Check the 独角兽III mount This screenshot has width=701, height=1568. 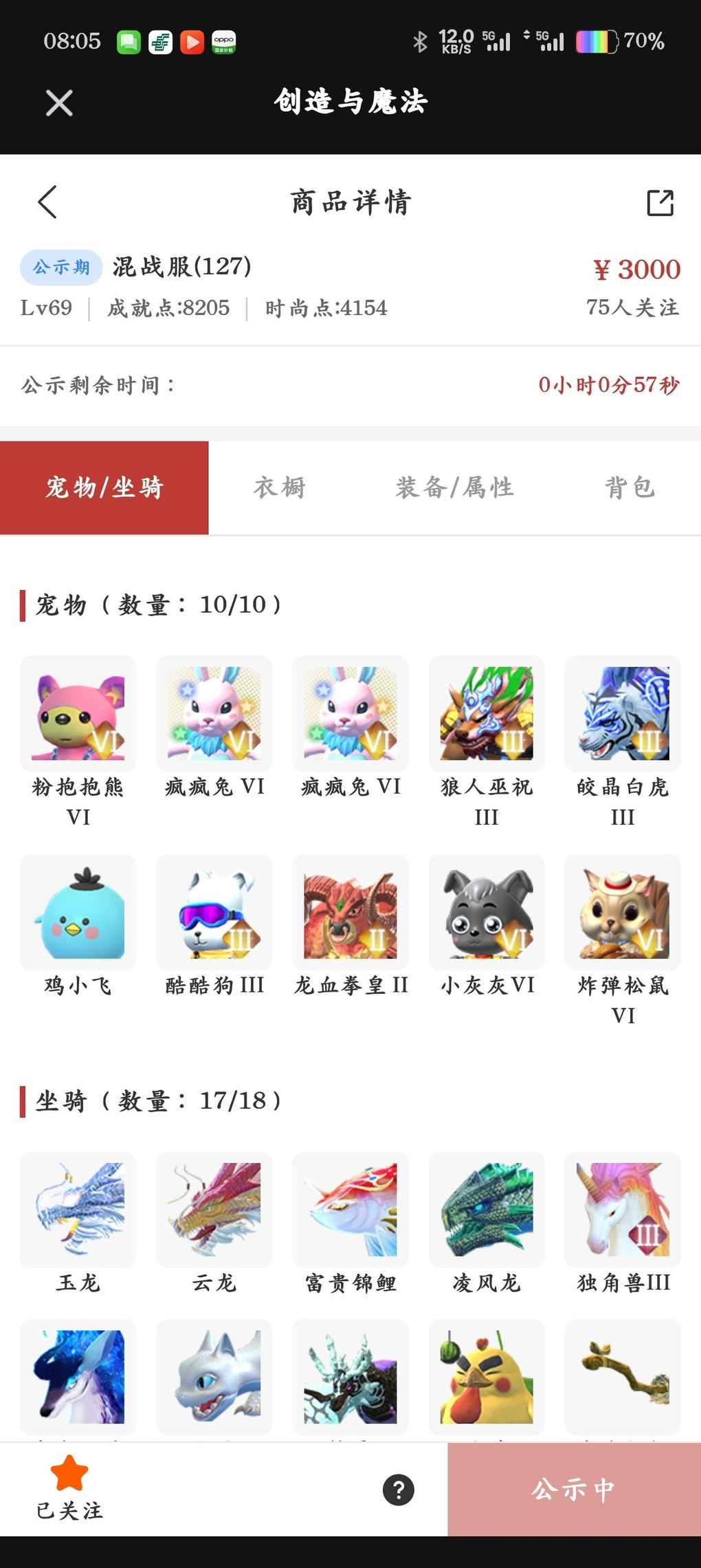coord(623,1209)
